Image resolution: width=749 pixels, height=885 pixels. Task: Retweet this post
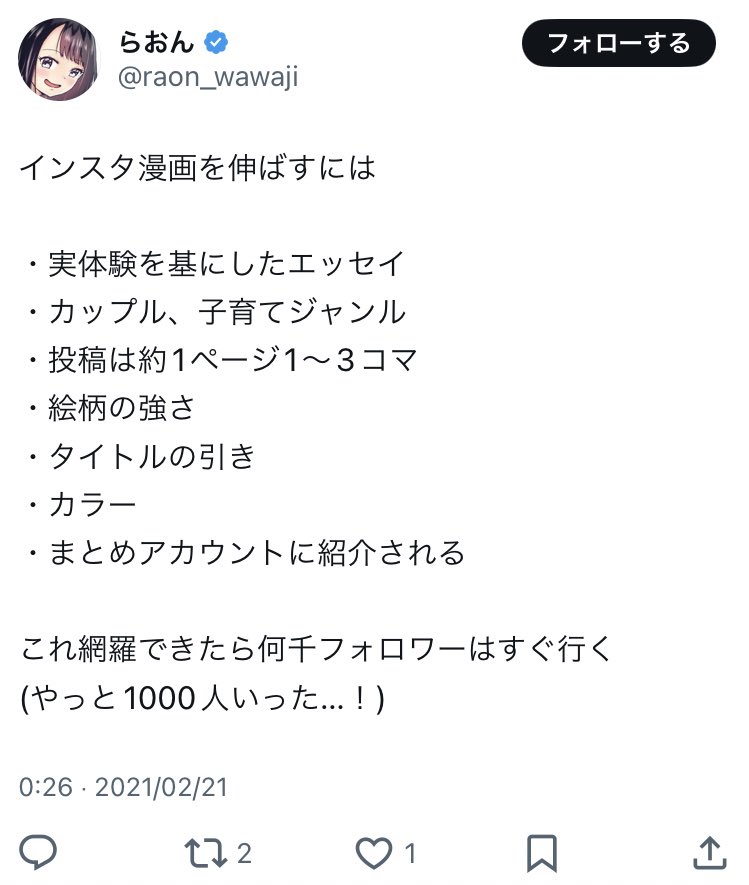pos(206,853)
